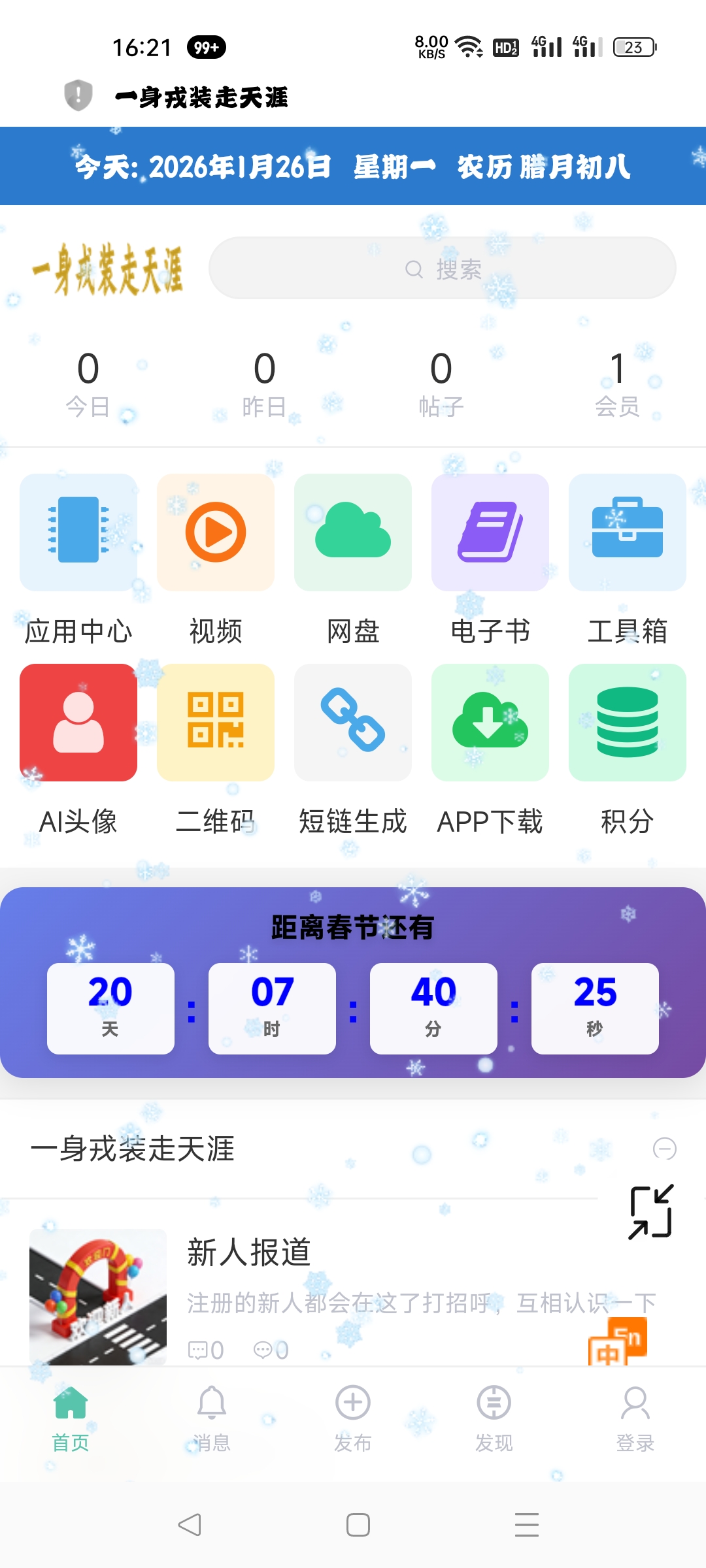Open the 新人报道 post
The width and height of the screenshot is (706, 1568).
(248, 1252)
